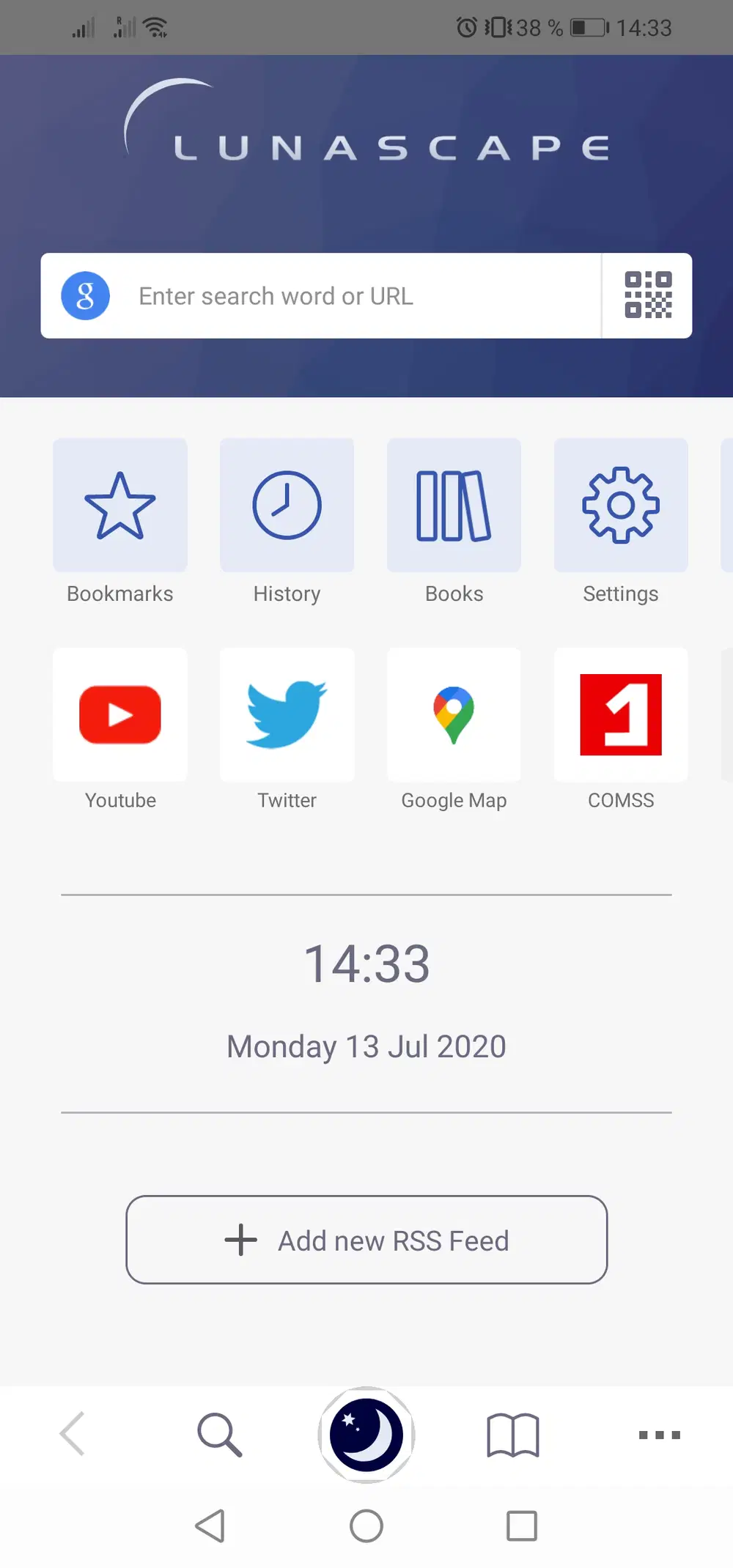This screenshot has height=1568, width=733.
Task: Launch the Youtube shortcut
Action: coord(120,715)
